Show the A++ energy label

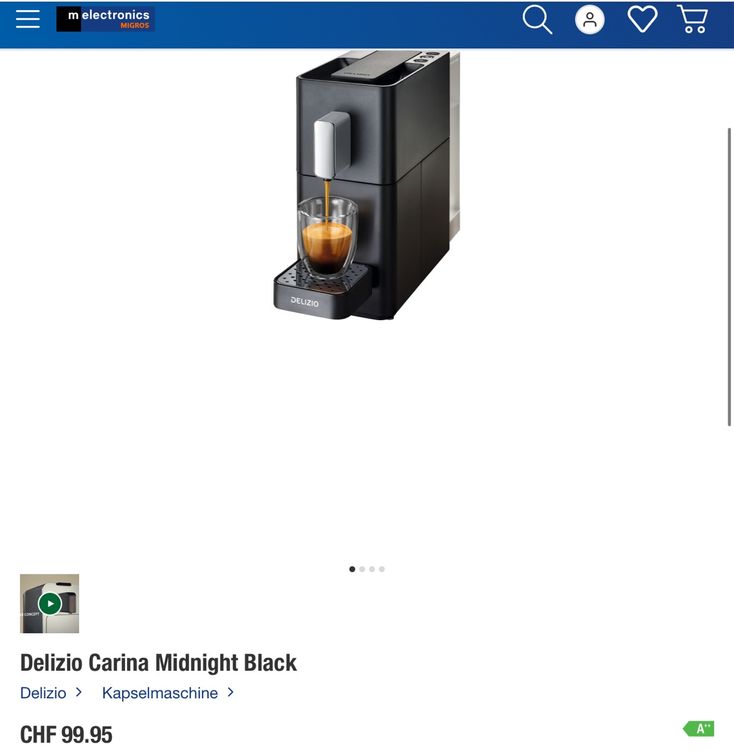coord(699,729)
